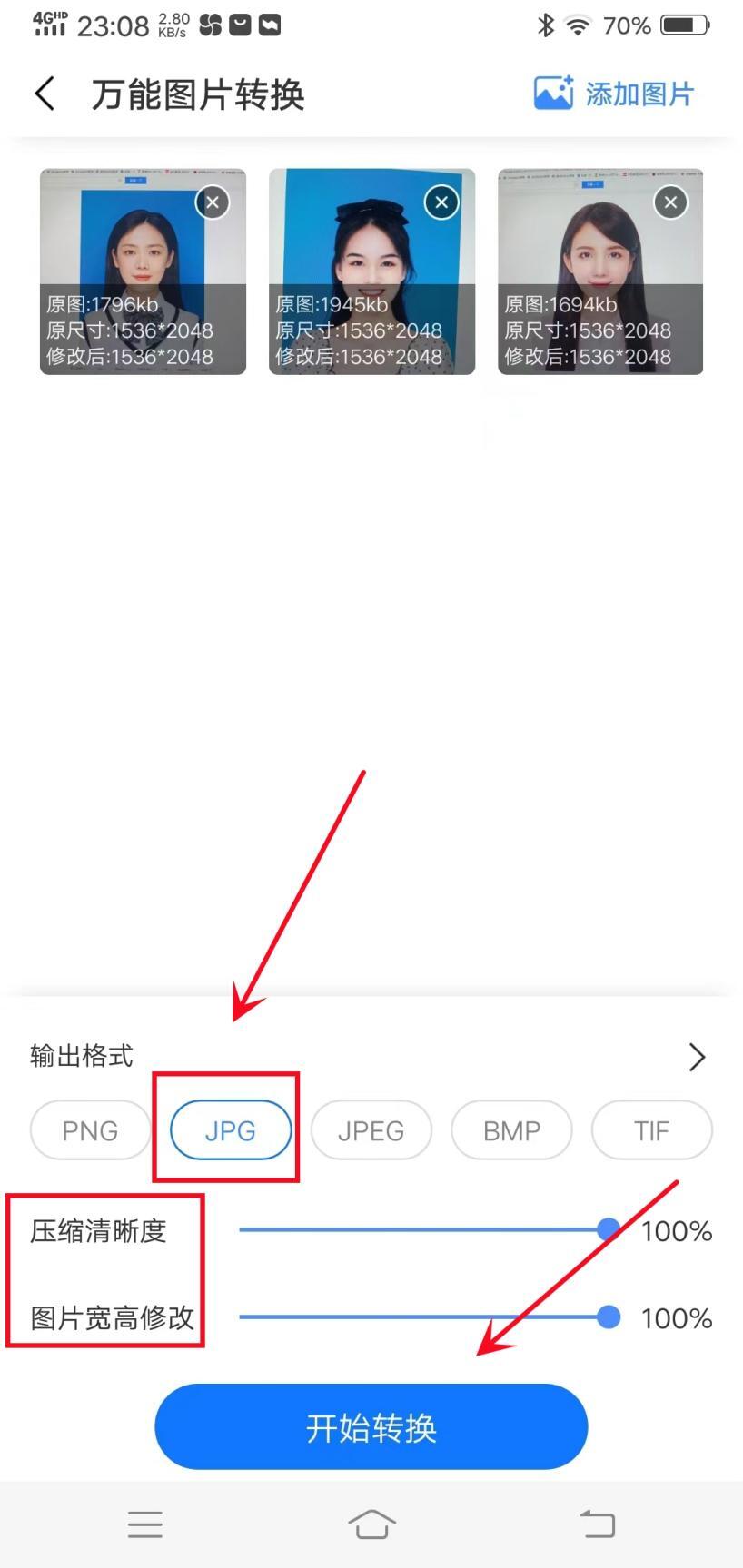Start conversion with 开始转换
The height and width of the screenshot is (1568, 743).
coord(371,1428)
